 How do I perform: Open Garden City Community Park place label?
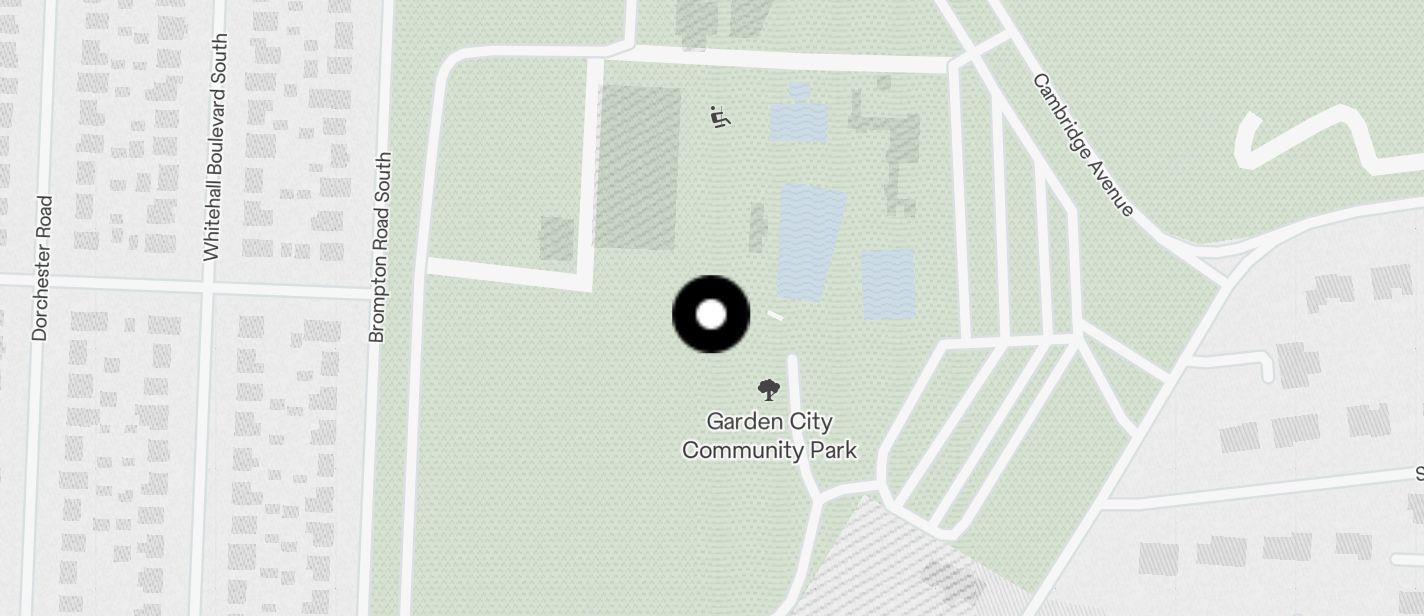[769, 435]
